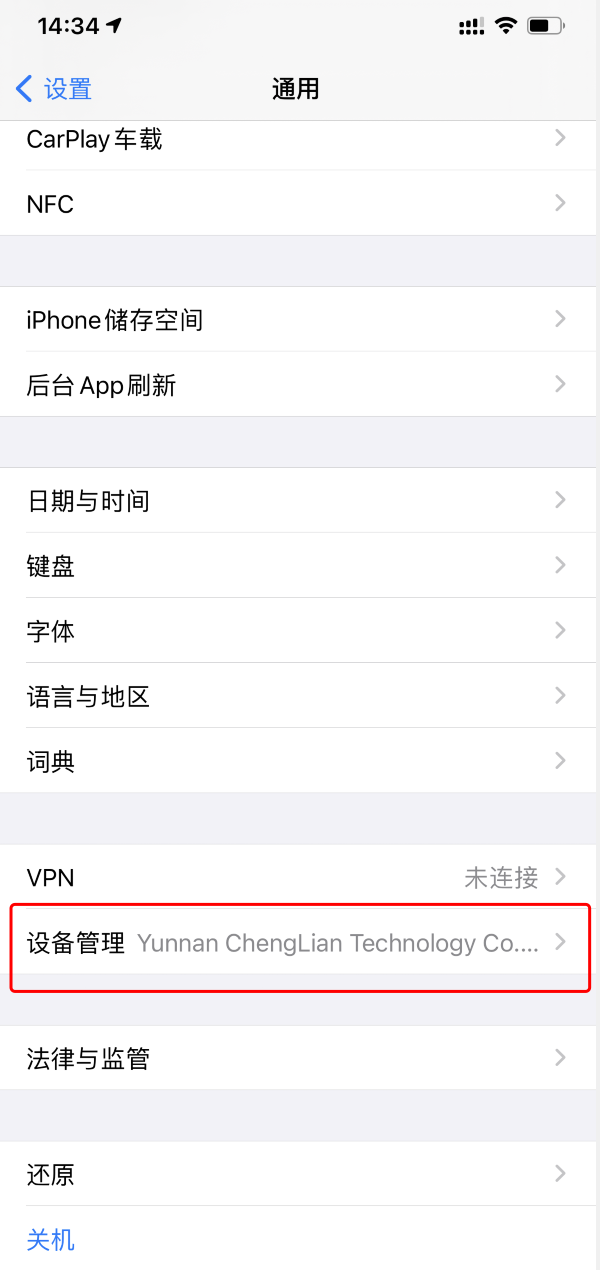Image resolution: width=600 pixels, height=1270 pixels.
Task: Open the VPN row
Action: point(300,878)
